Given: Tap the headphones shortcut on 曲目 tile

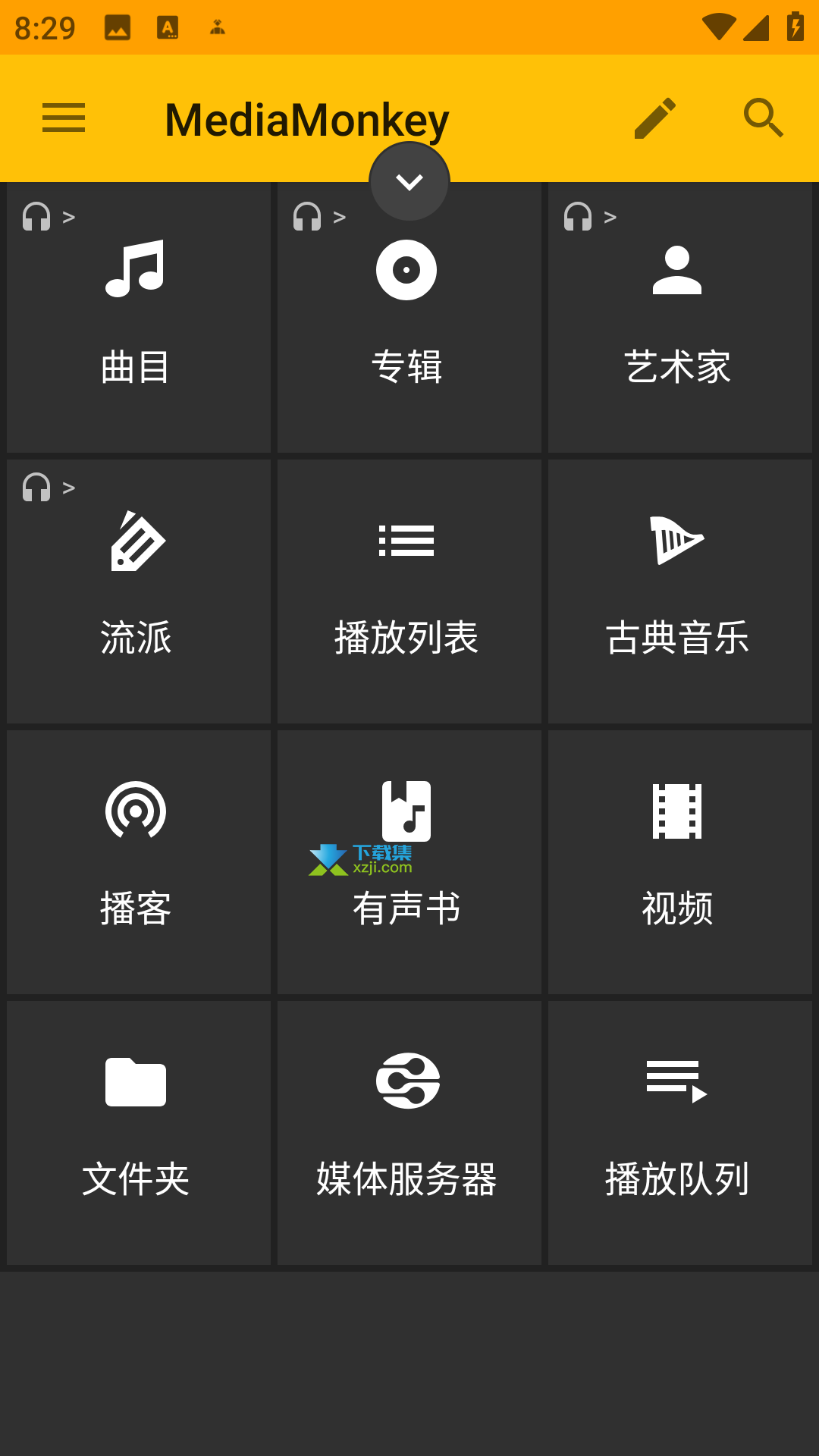Looking at the screenshot, I should pyautogui.click(x=49, y=217).
